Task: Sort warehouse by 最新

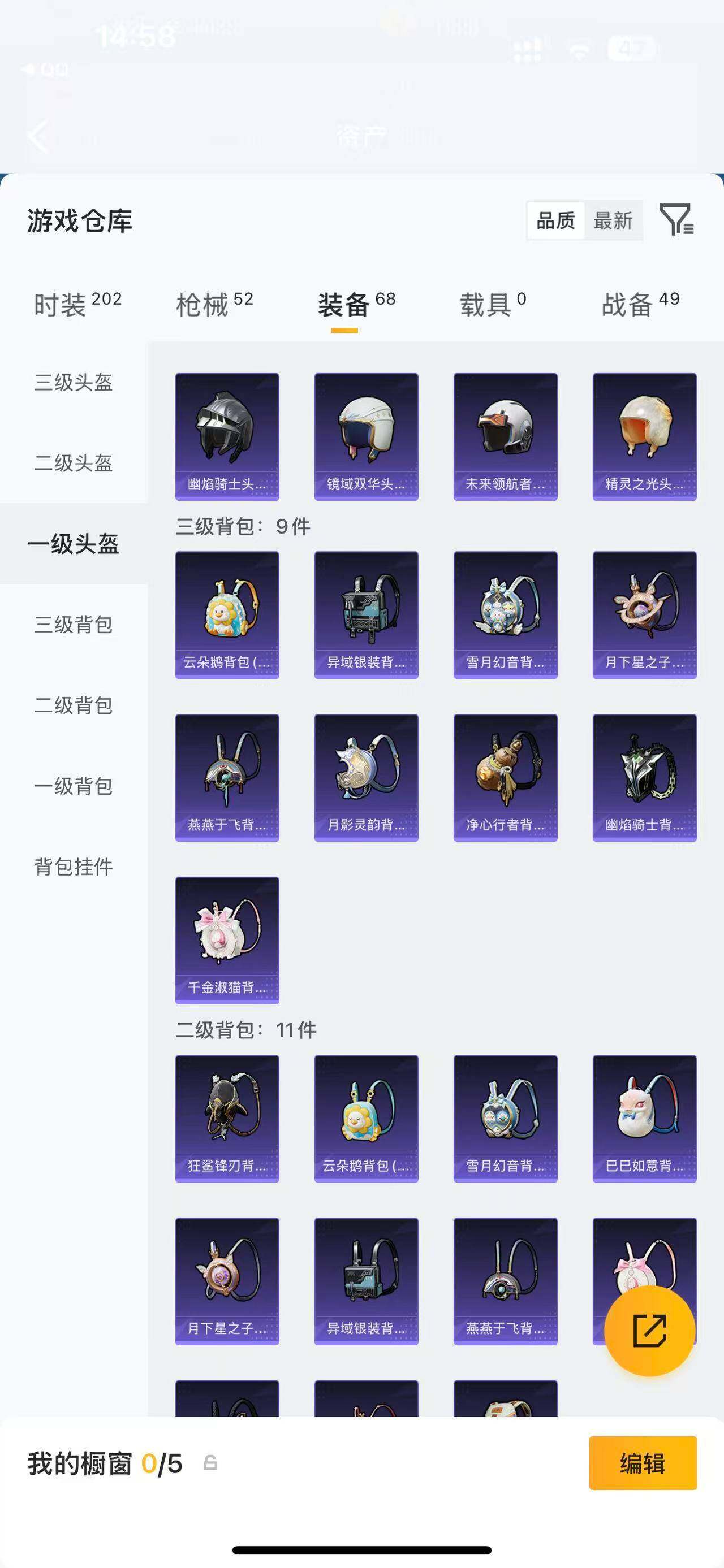Action: point(613,220)
